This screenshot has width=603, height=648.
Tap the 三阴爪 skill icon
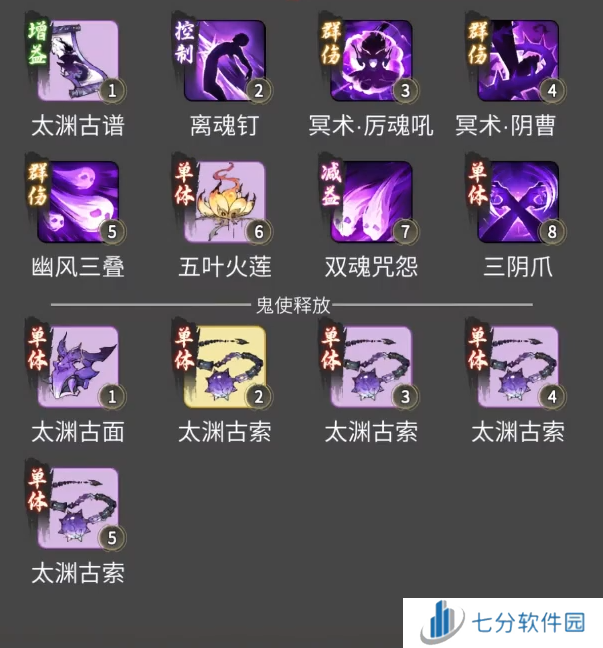[518, 202]
